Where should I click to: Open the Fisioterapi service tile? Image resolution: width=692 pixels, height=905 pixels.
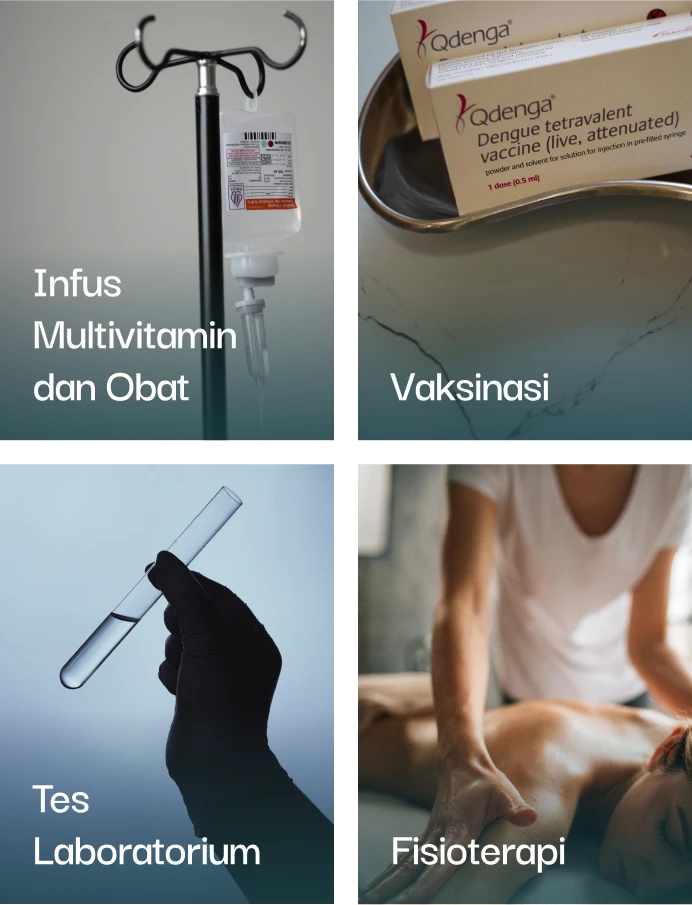521,683
